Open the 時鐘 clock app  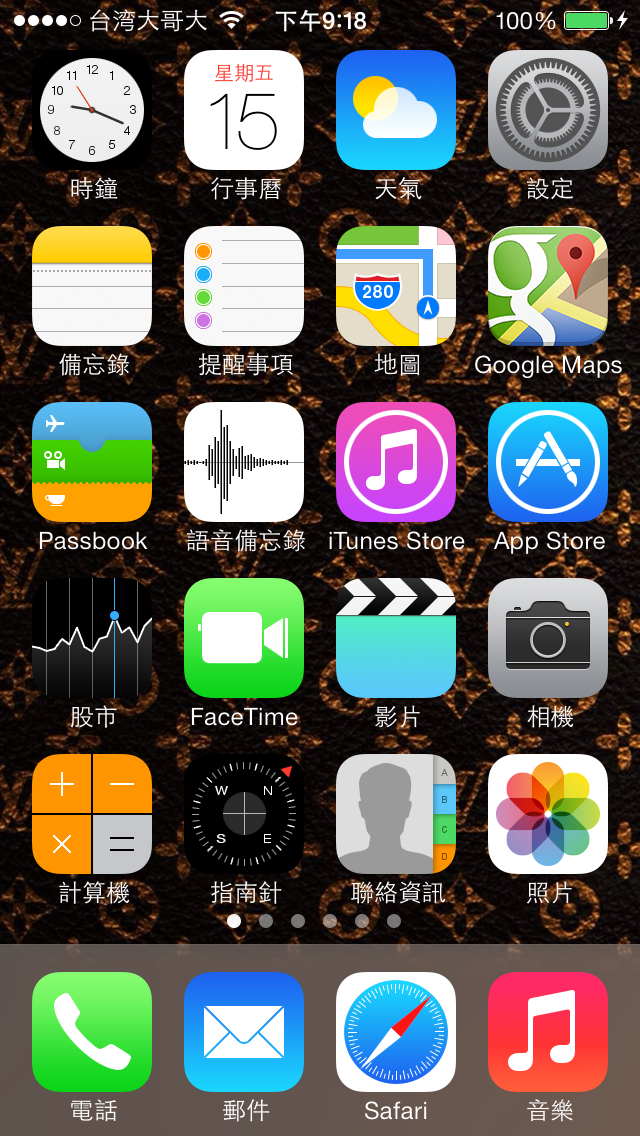[x=92, y=110]
